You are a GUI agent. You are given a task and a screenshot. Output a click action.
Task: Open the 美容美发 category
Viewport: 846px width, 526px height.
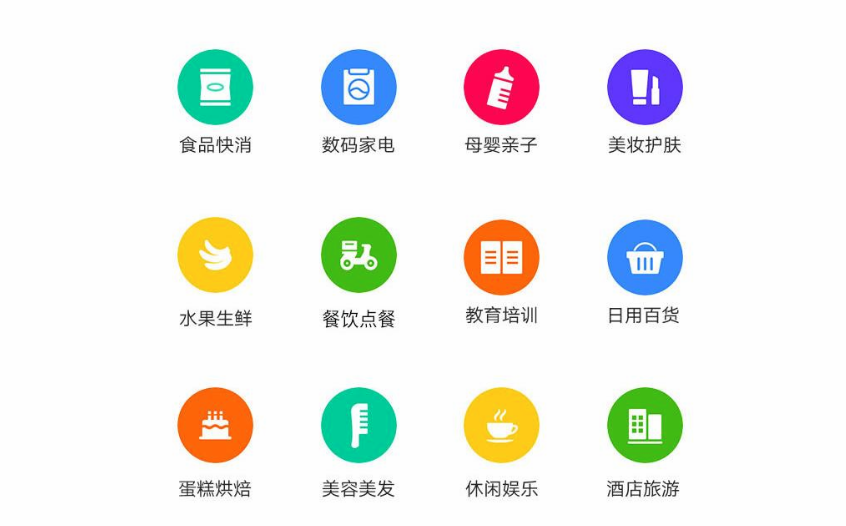tap(358, 425)
